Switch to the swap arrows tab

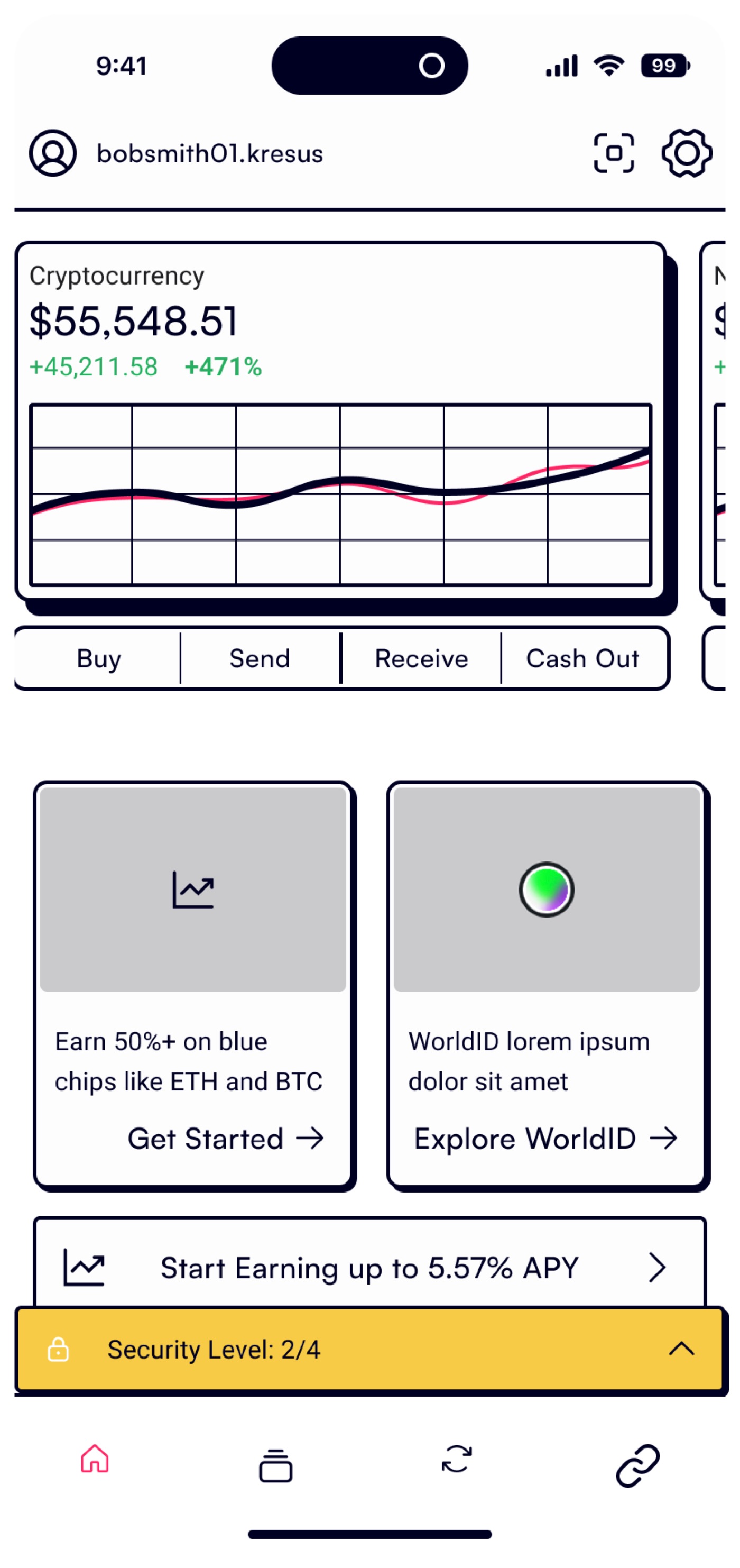[456, 1460]
